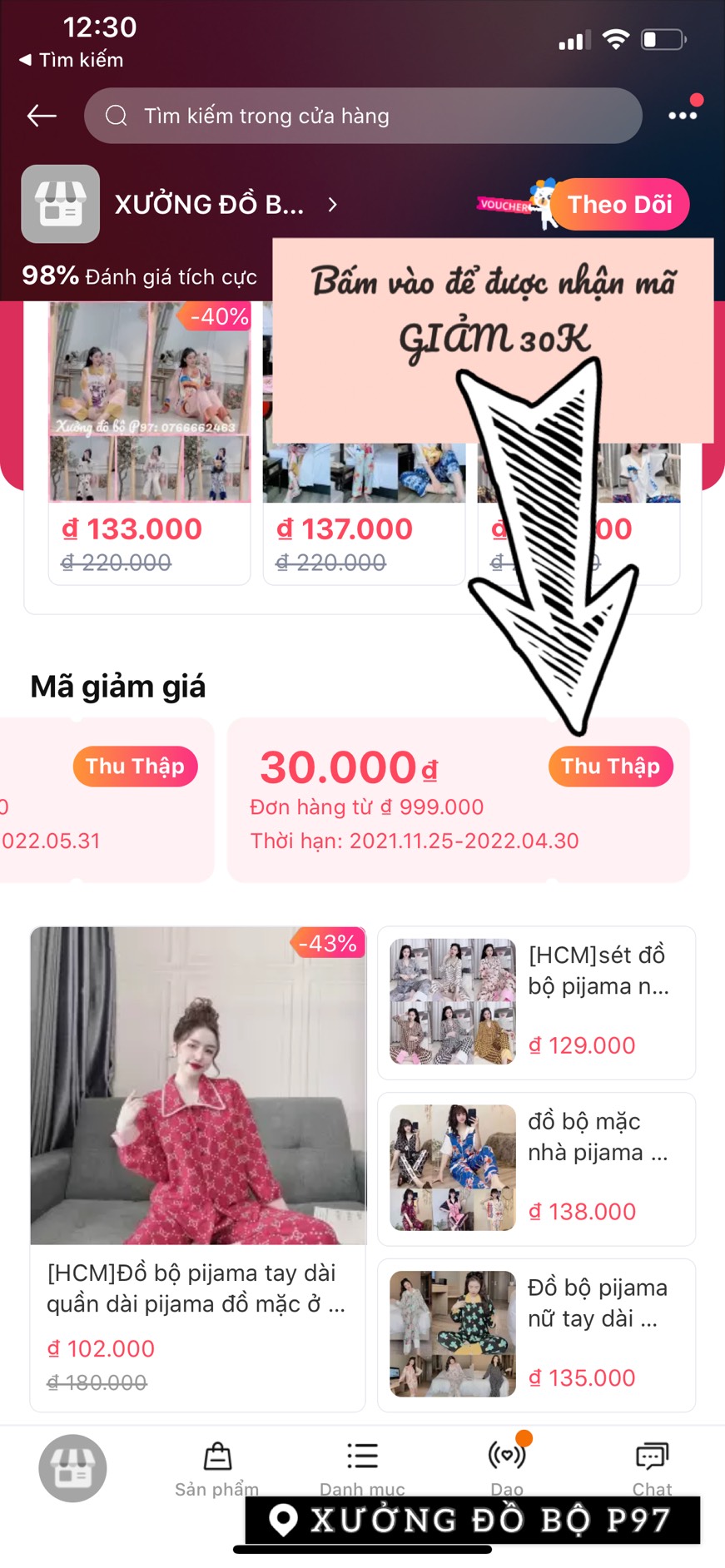The width and height of the screenshot is (725, 1568).
Task: Open the [HCM]sét đồ bộ pijama item
Action: click(536, 1002)
